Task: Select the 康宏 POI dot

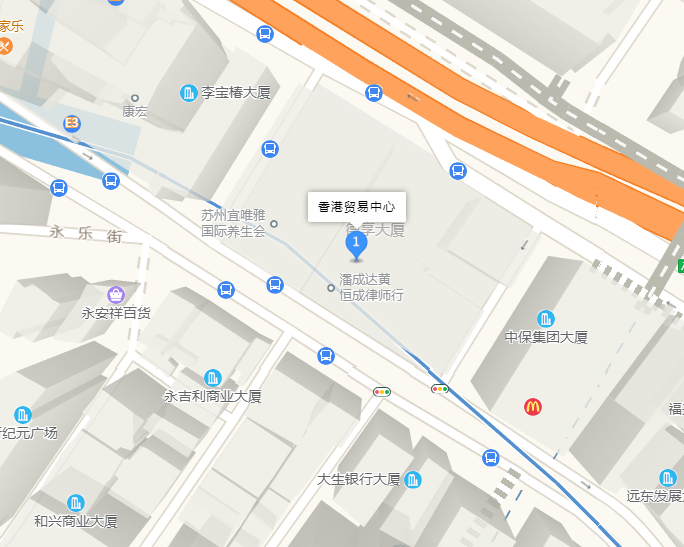Action: (x=134, y=98)
